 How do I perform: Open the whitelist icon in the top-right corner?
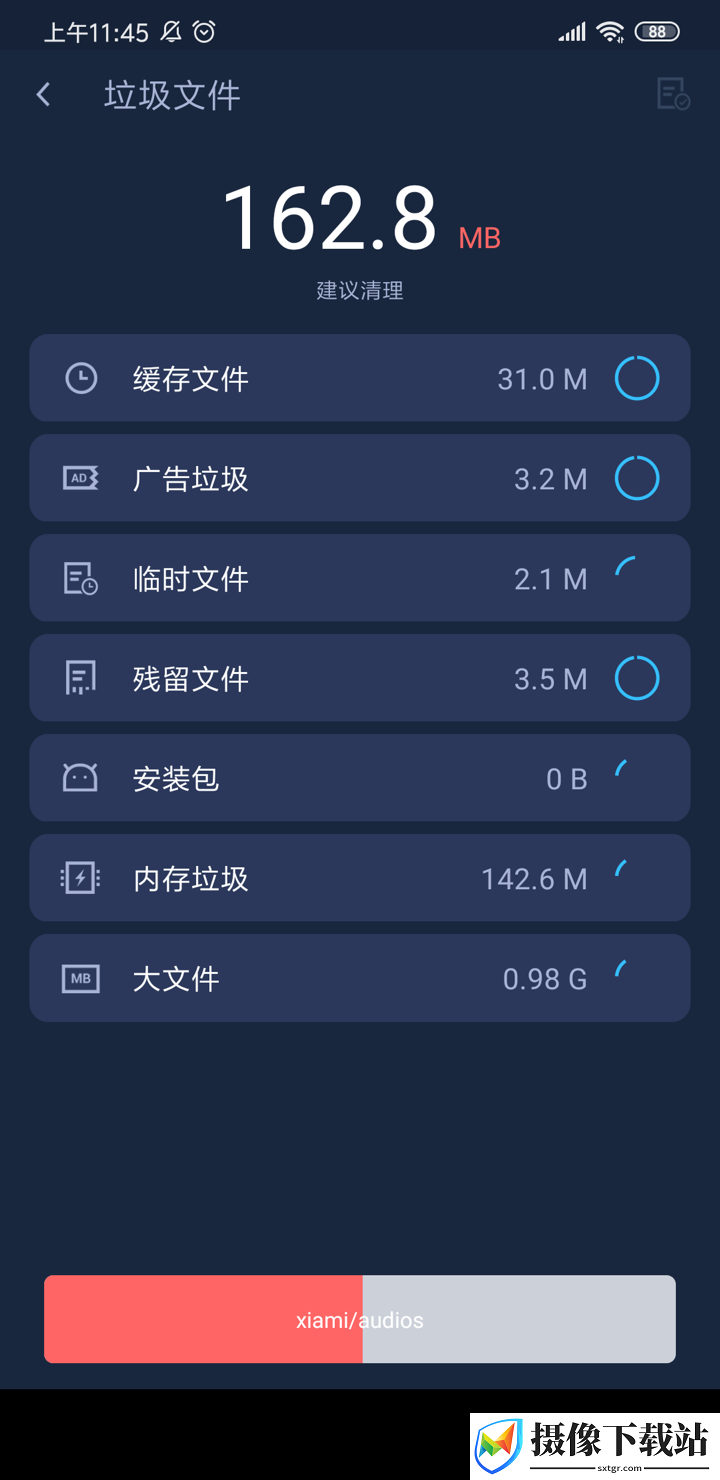tap(673, 94)
